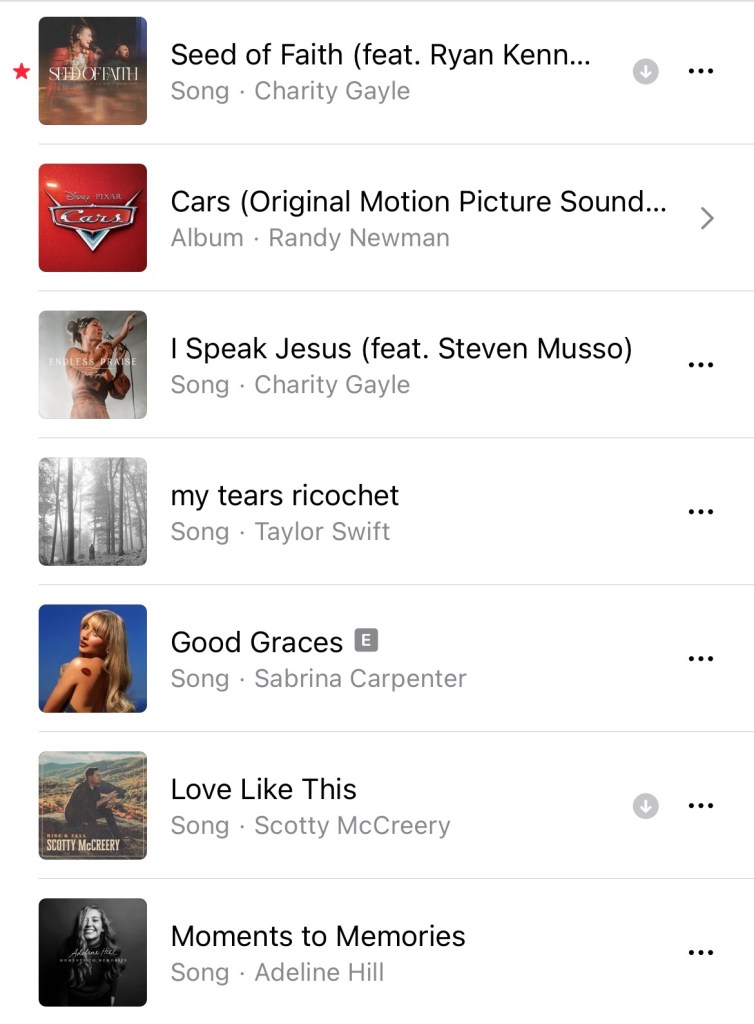Open the Cars soundtrack album

[x=418, y=218]
